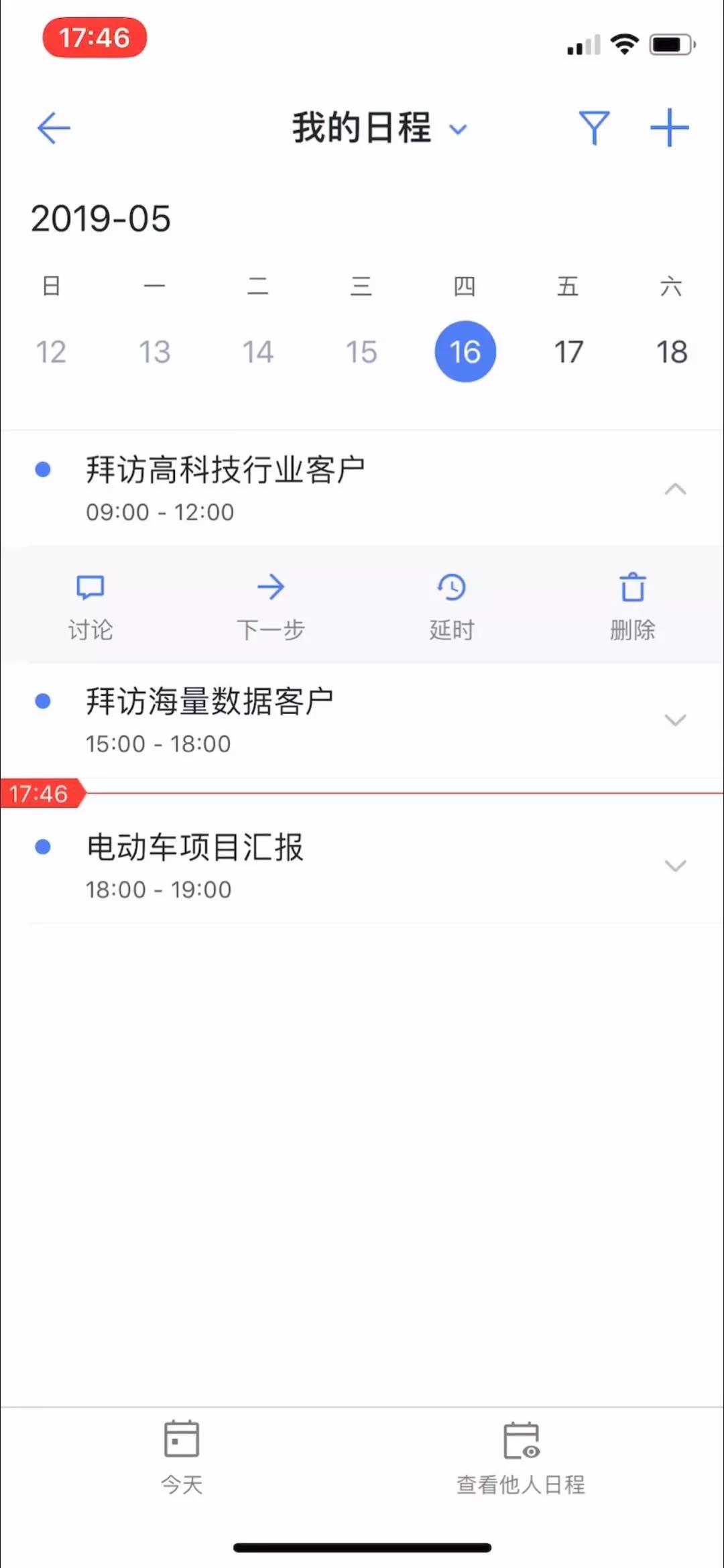The width and height of the screenshot is (724, 1568).
Task: Select date 14 in the week strip
Action: click(x=258, y=352)
